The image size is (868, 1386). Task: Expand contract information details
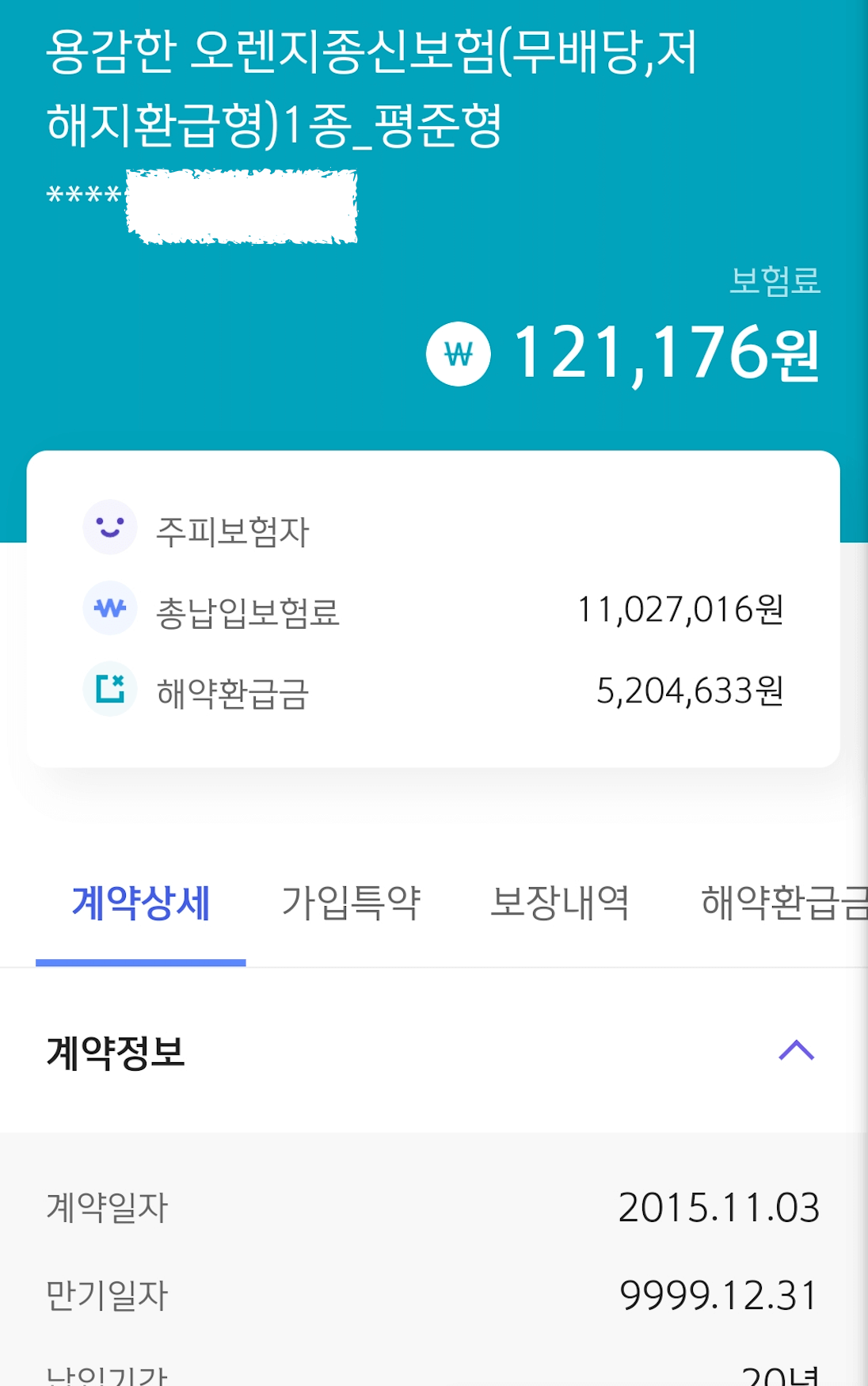796,1051
